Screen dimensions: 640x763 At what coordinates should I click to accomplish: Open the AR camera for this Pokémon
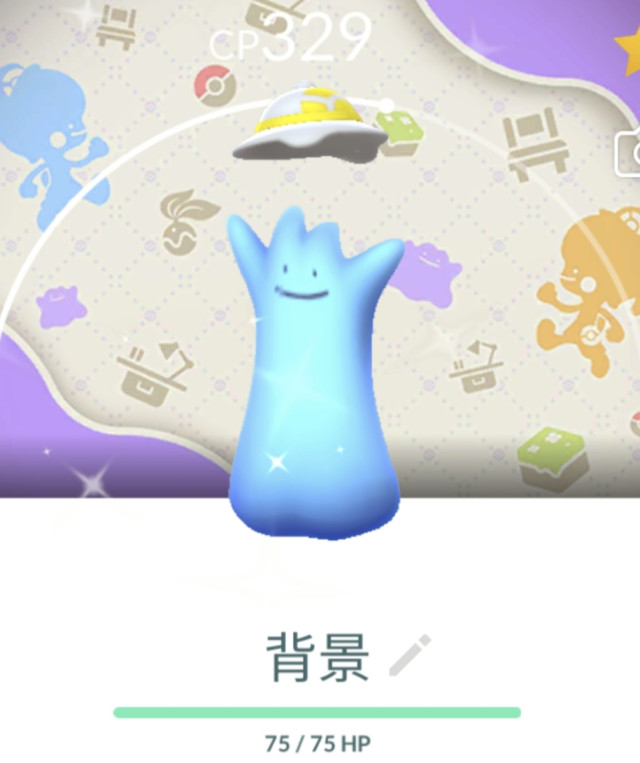[630, 153]
